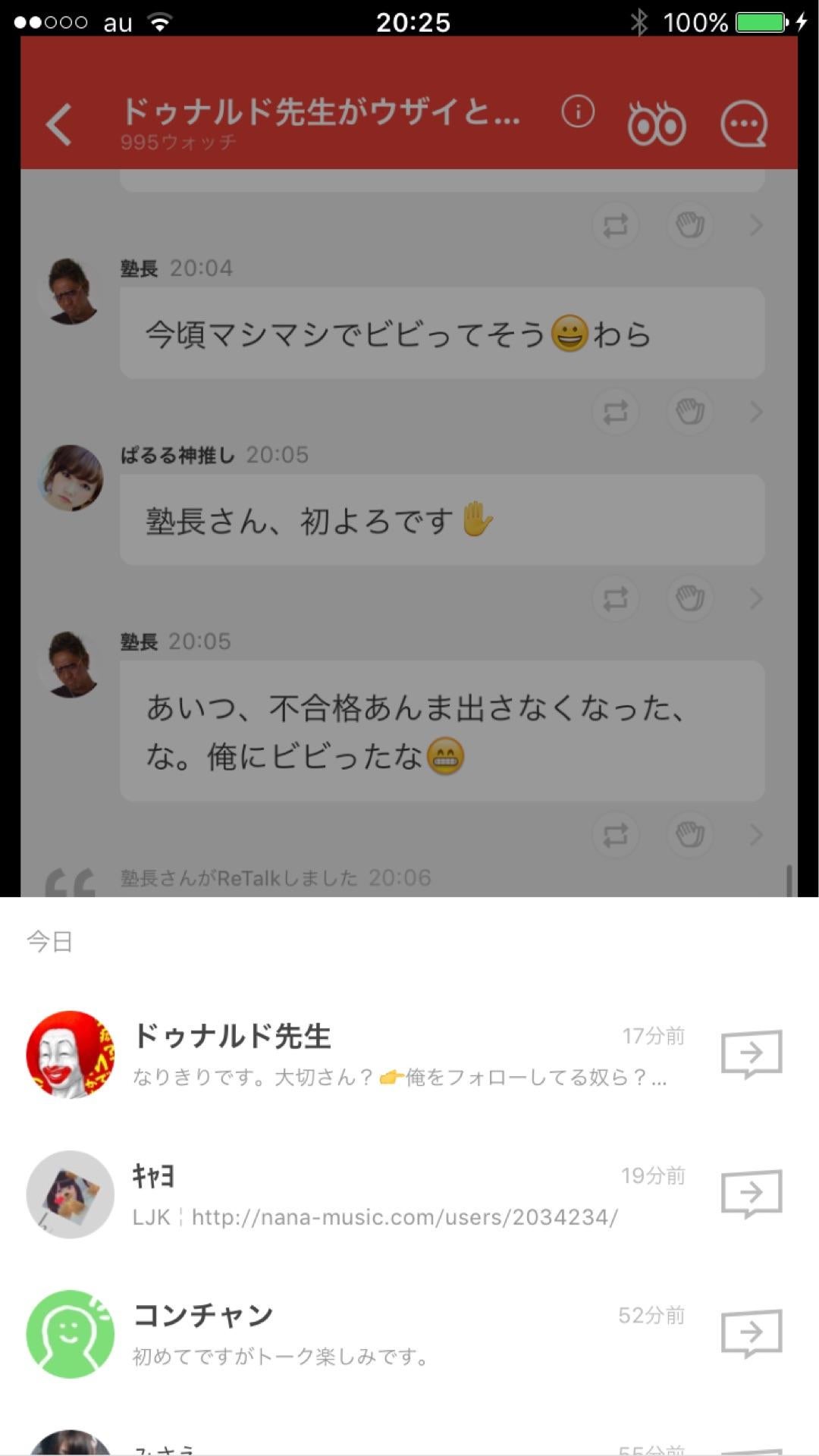This screenshot has height=1456, width=819.
Task: ReTalk ぱるる神推し's 20:05 post
Action: pos(615,598)
